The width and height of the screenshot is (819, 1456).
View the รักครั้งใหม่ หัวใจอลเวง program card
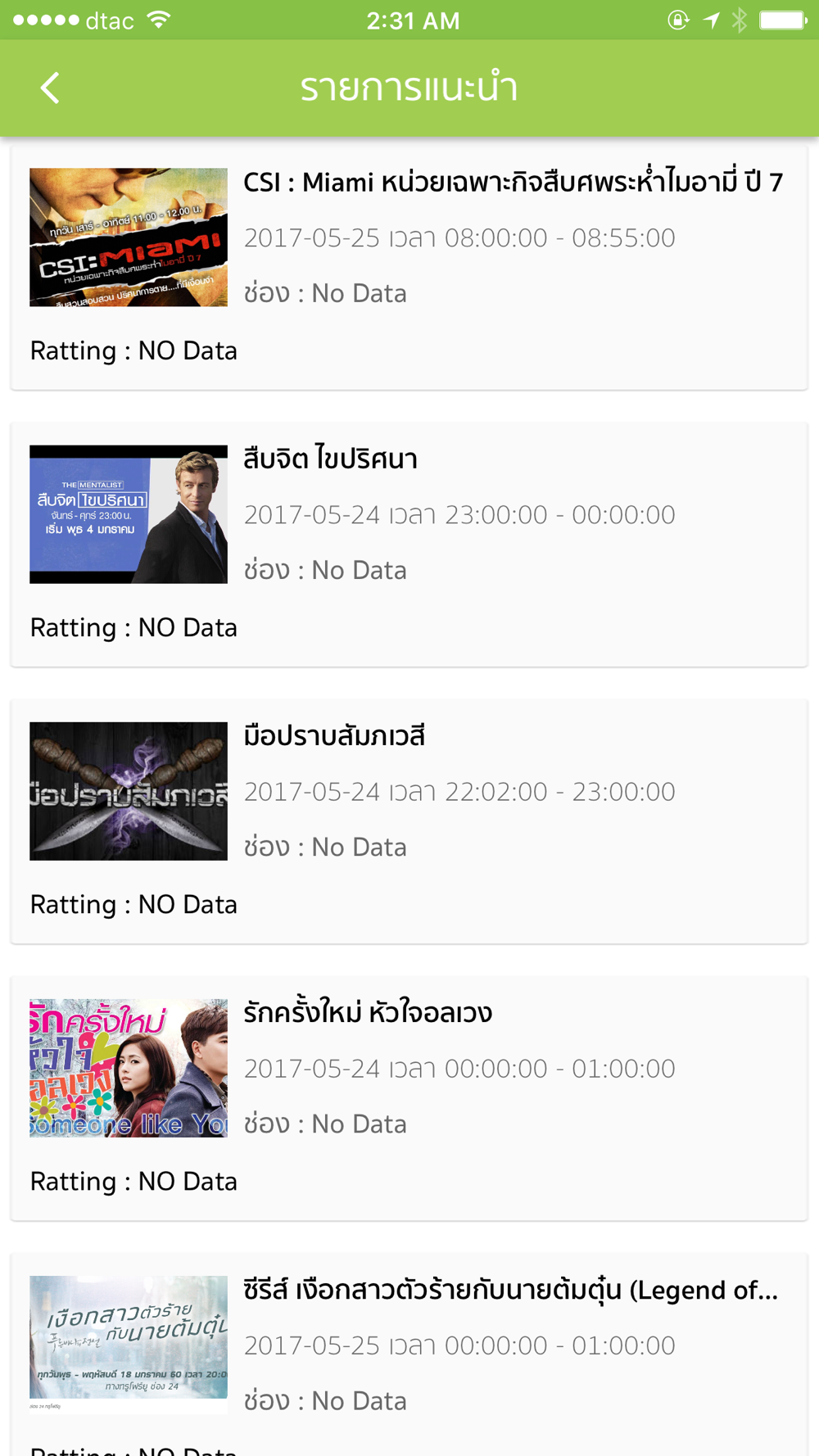point(409,1098)
